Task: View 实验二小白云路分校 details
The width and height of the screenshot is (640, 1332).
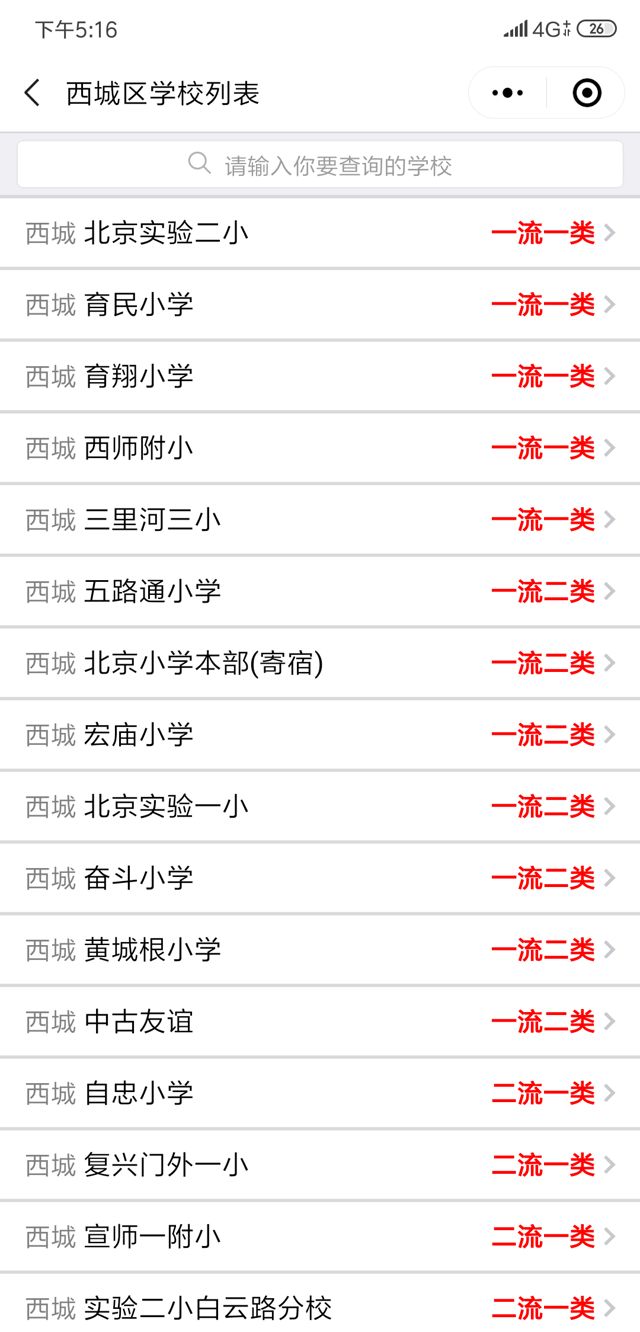Action: click(320, 1306)
